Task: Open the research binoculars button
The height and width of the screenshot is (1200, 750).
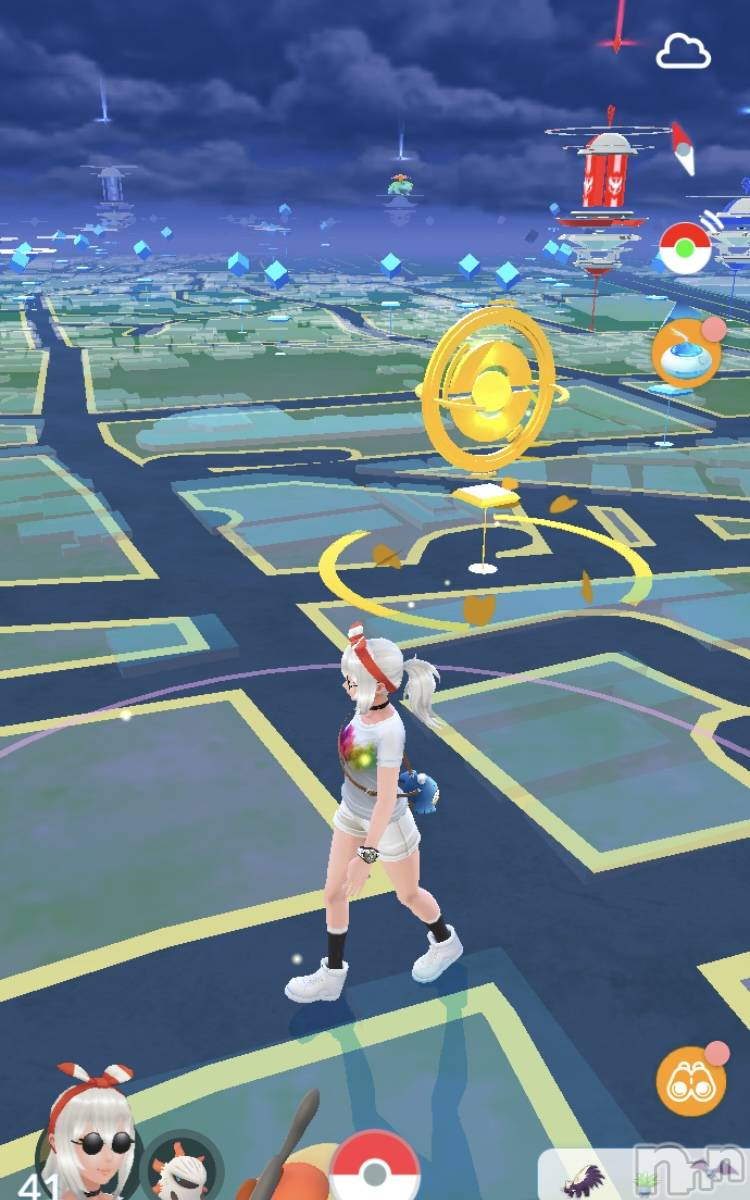Action: click(690, 1081)
